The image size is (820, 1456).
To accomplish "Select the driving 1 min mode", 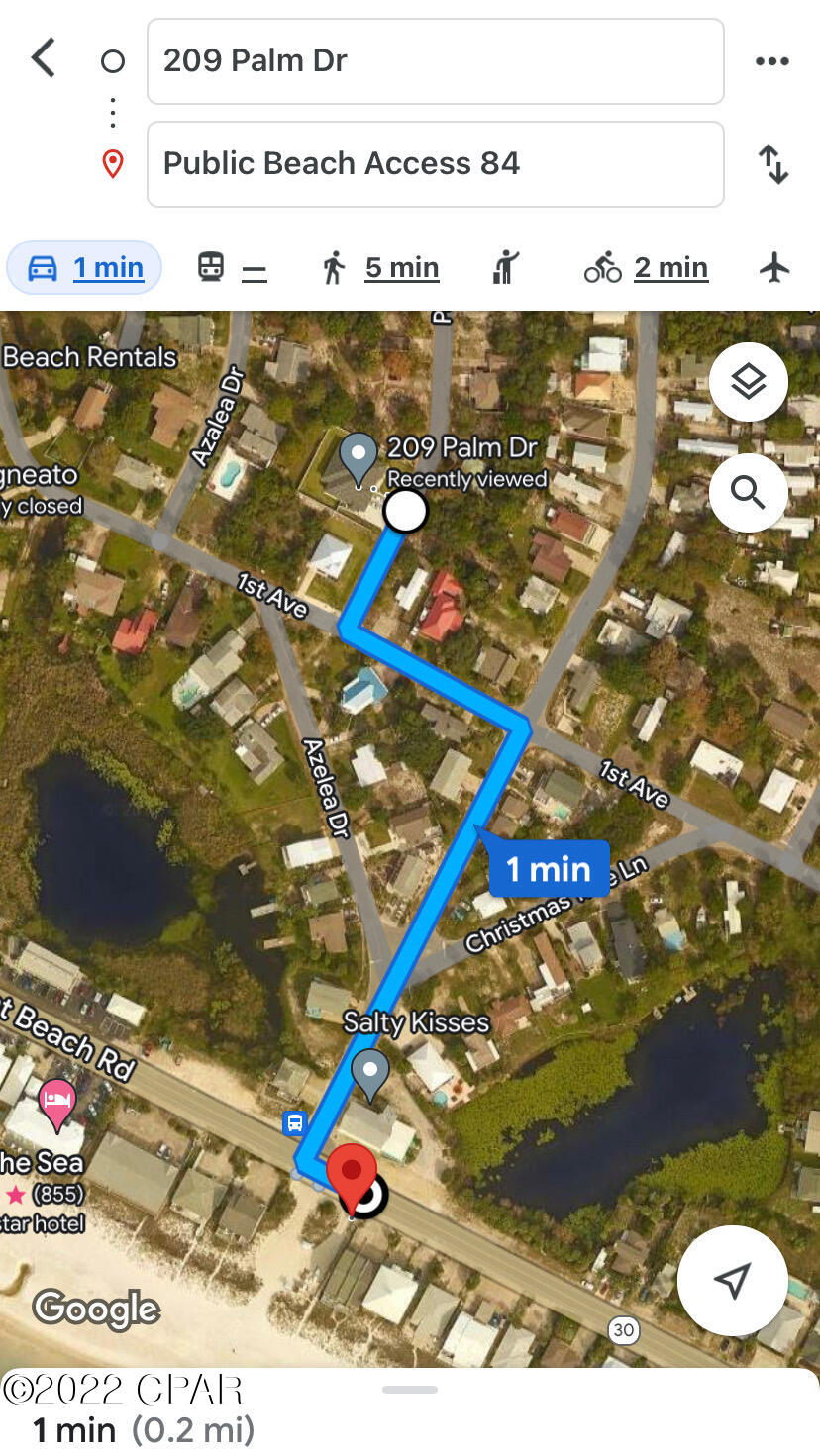I will 85,267.
